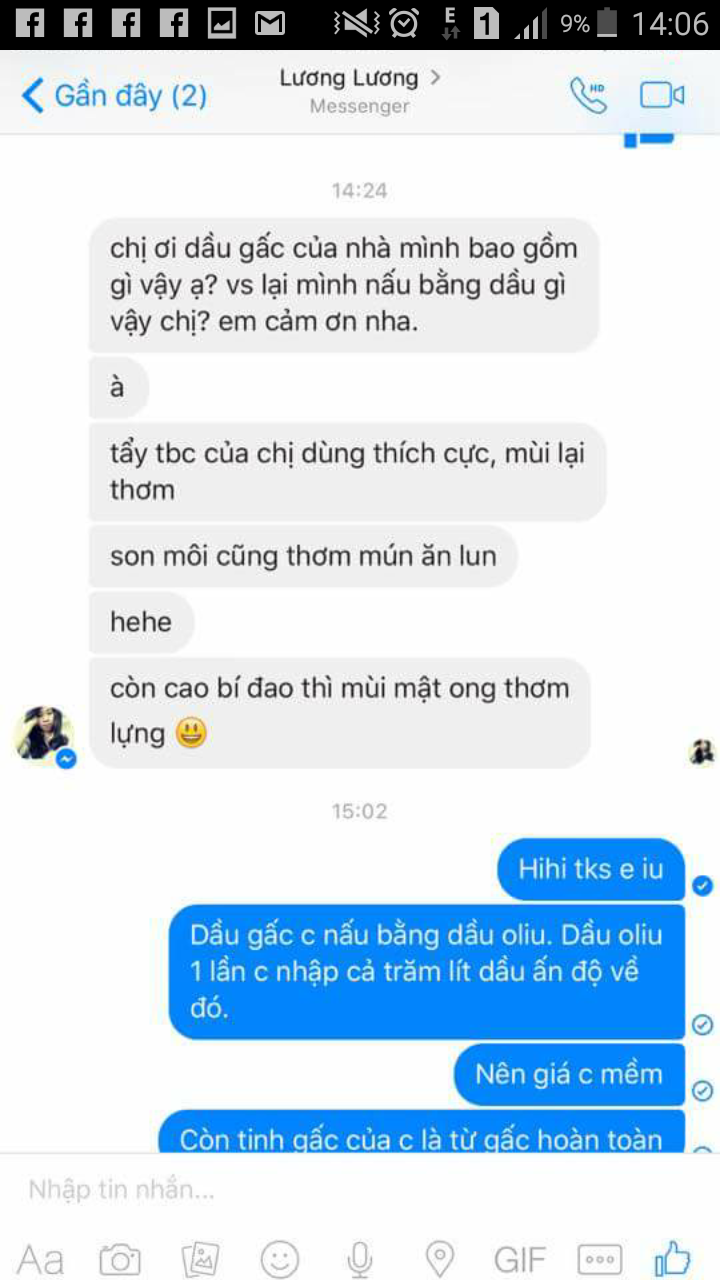Send a thumbs-up like
Viewport: 720px width, 1280px height.
click(x=672, y=1258)
